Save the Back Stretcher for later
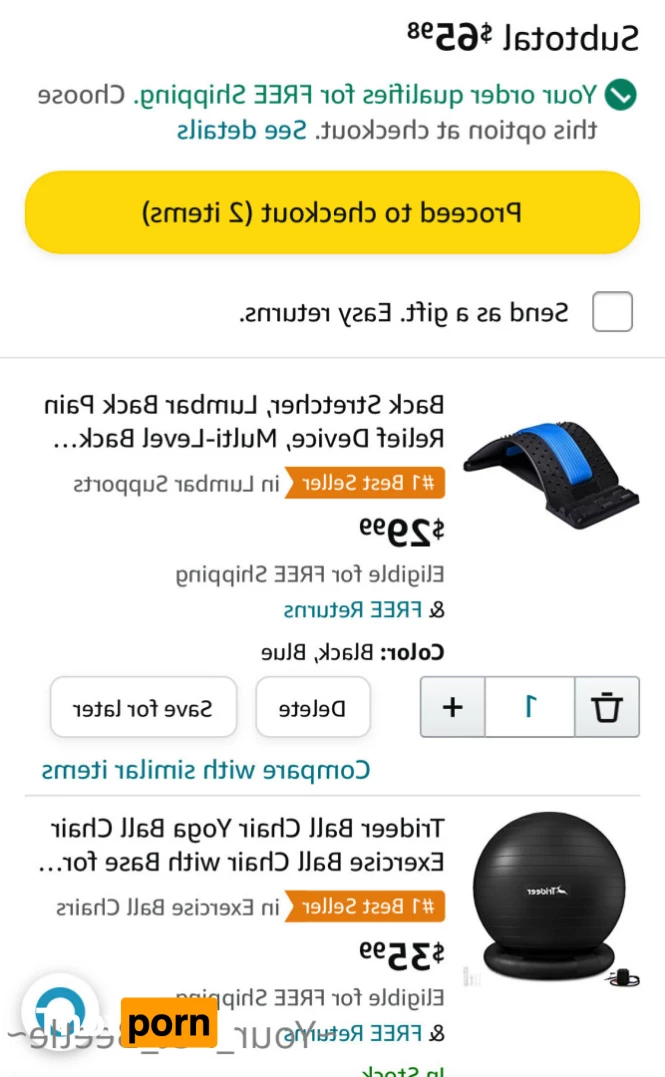This screenshot has width=665, height=1077. click(143, 708)
